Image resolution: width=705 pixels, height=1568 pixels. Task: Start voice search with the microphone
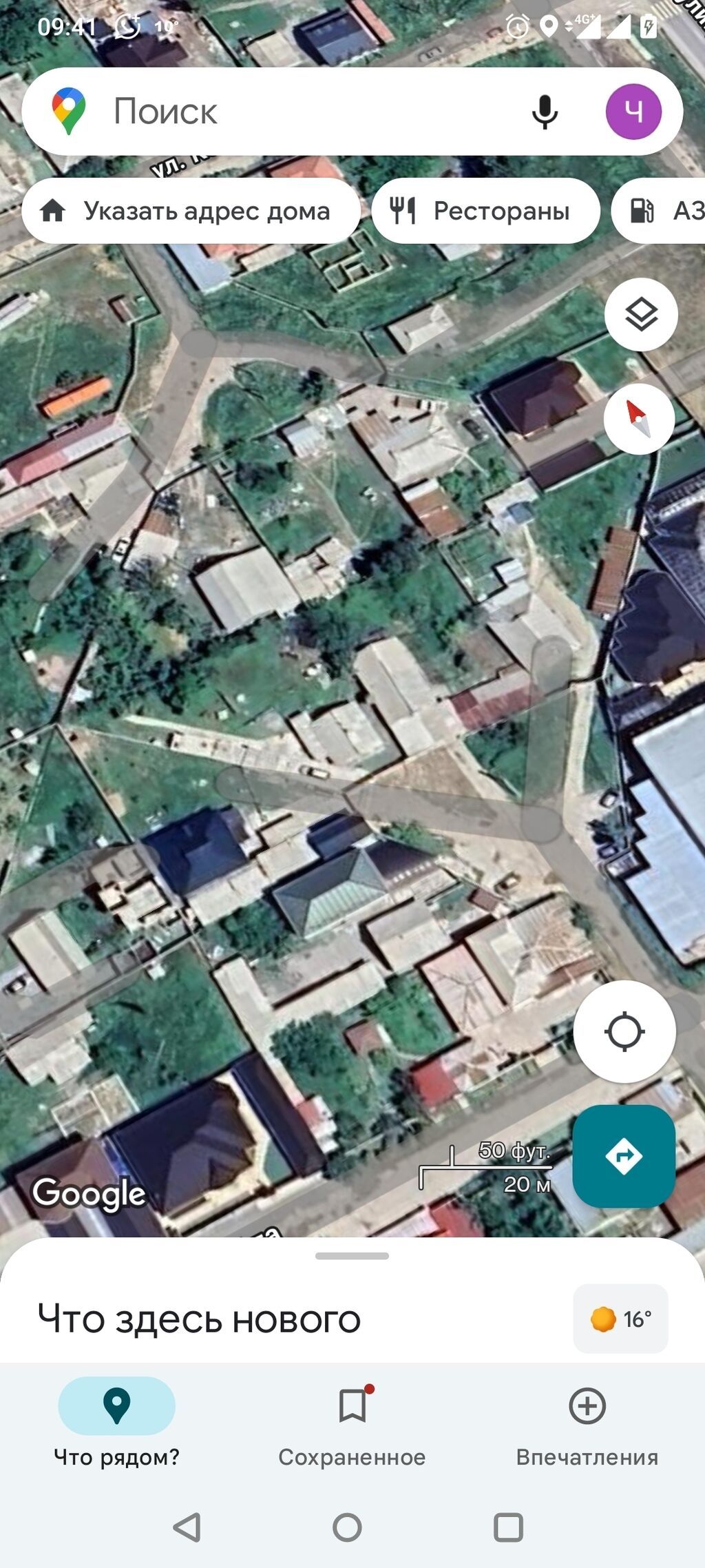point(545,112)
